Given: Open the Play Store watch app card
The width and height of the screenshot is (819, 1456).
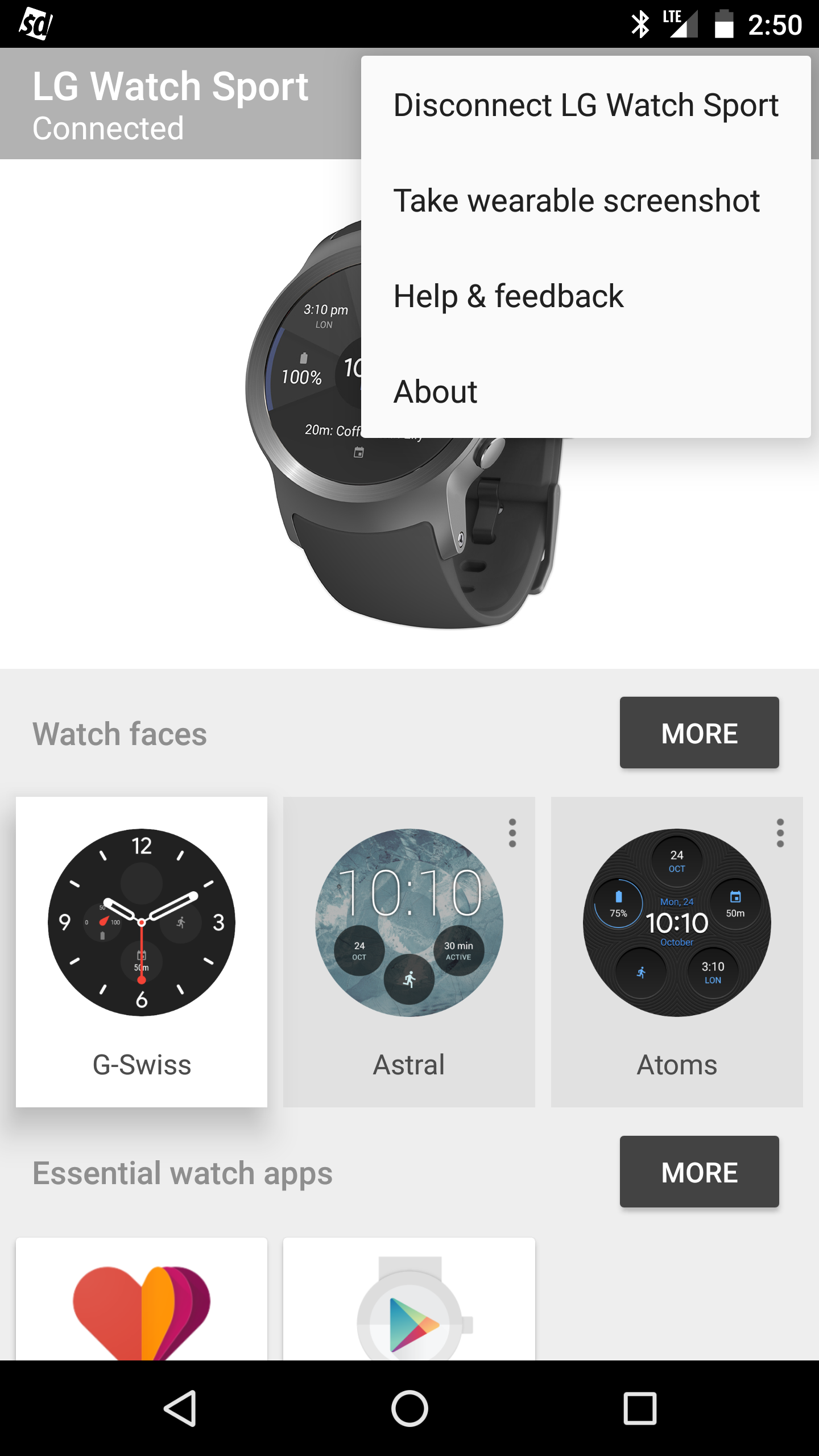Looking at the screenshot, I should point(409,1299).
